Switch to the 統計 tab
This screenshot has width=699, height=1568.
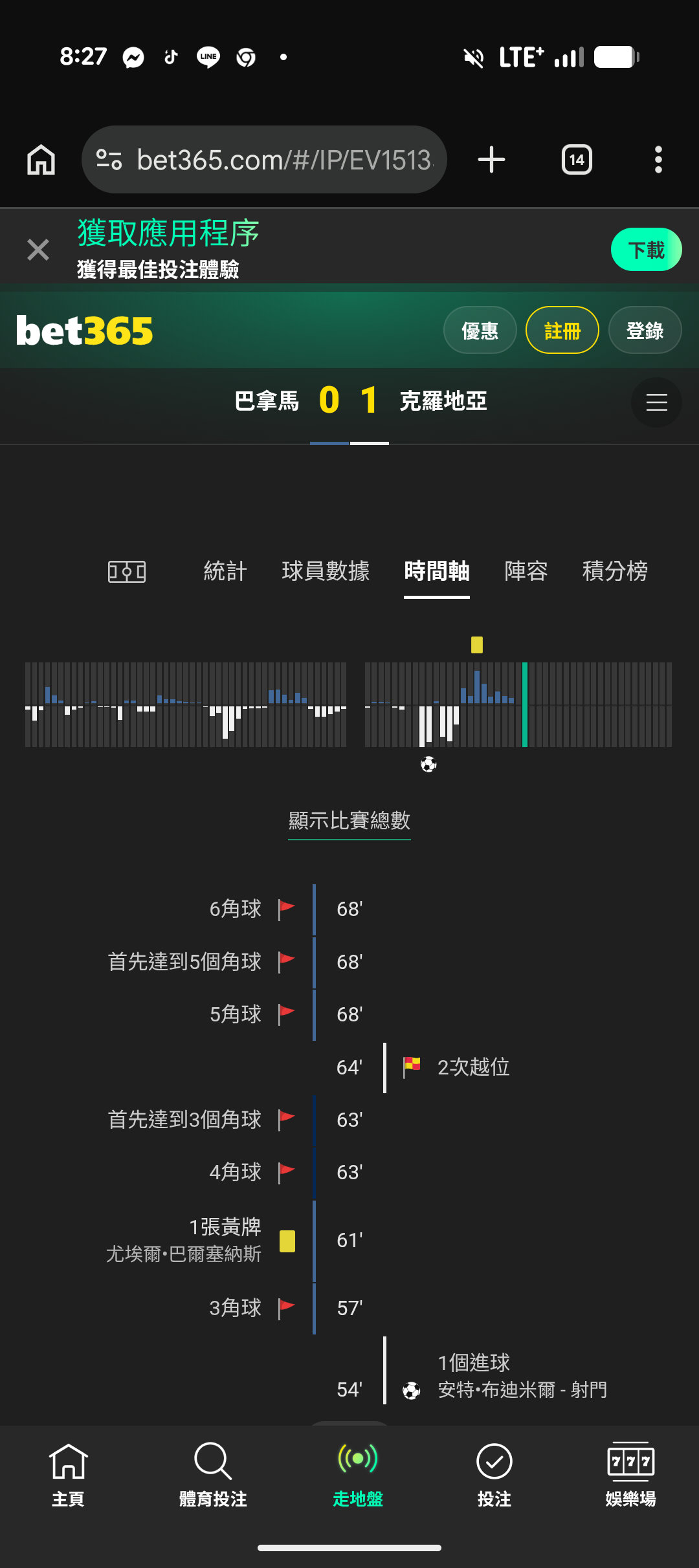point(225,571)
